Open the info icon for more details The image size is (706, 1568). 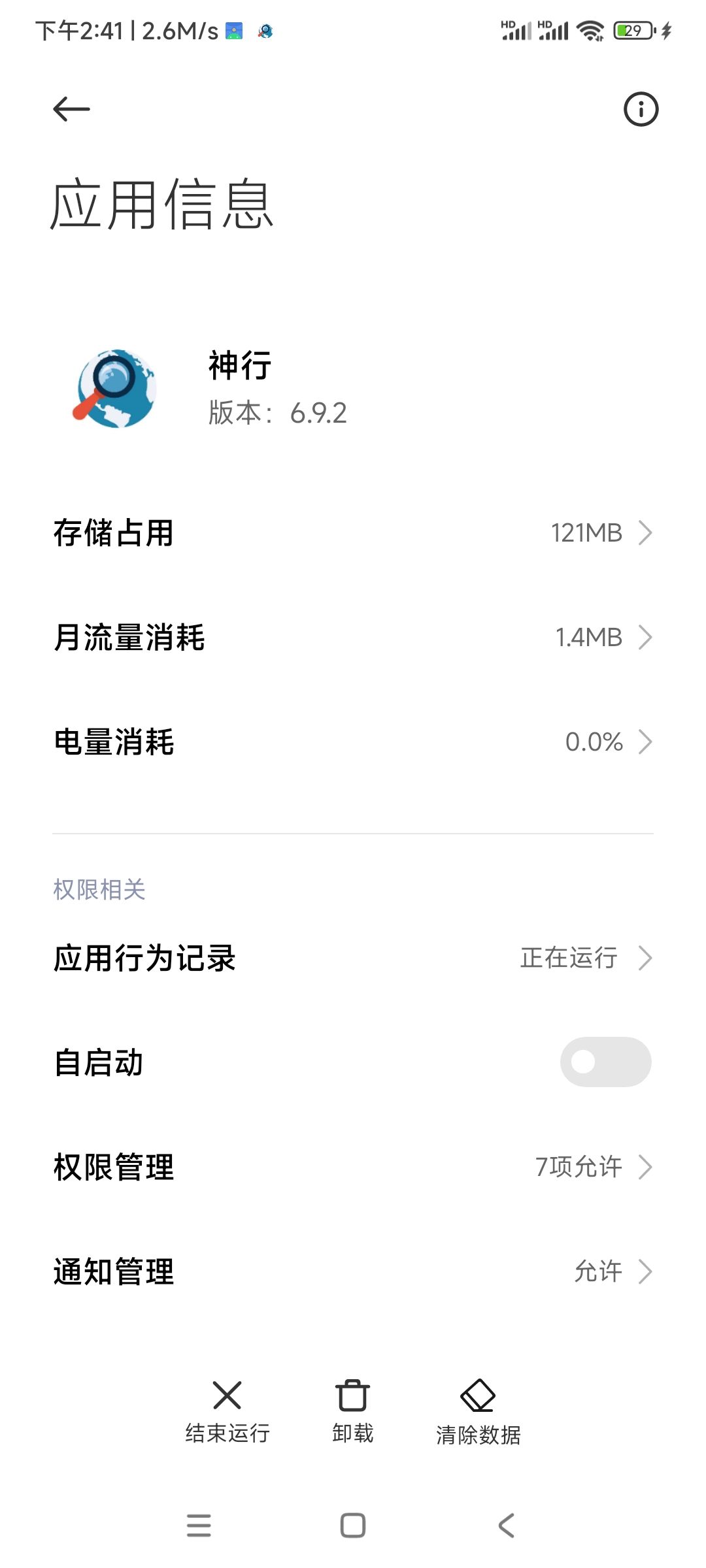click(641, 109)
